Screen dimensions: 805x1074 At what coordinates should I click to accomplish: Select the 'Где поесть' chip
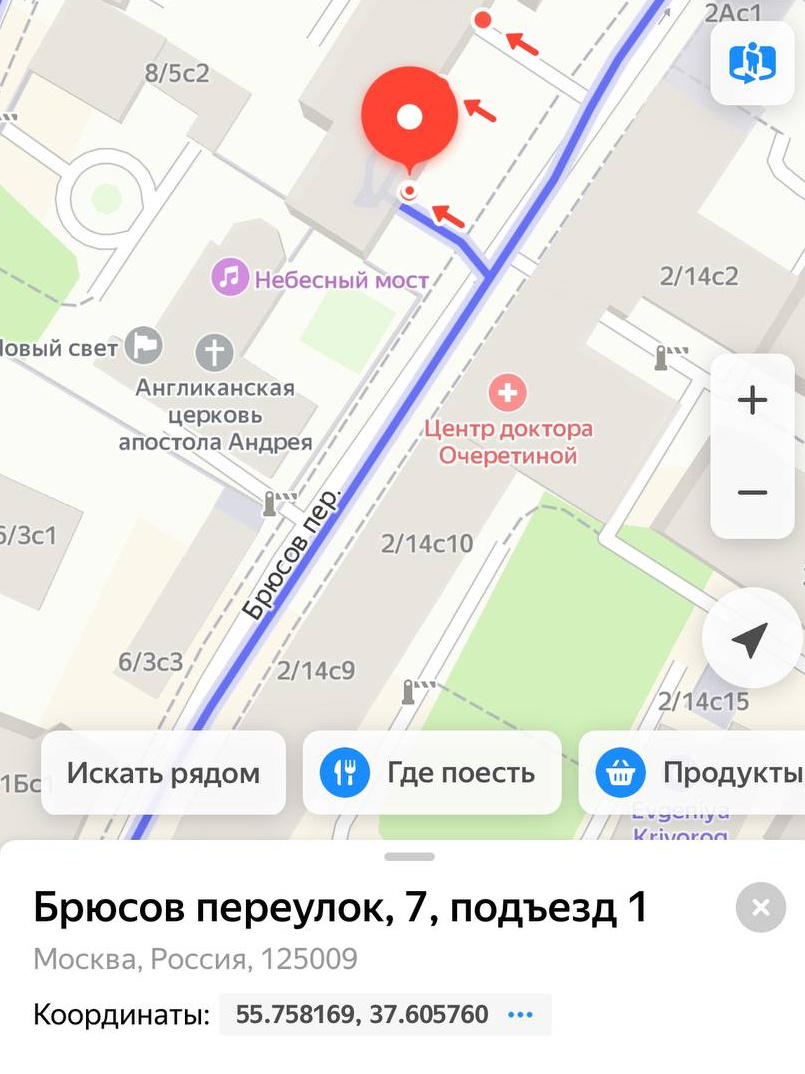click(x=431, y=773)
